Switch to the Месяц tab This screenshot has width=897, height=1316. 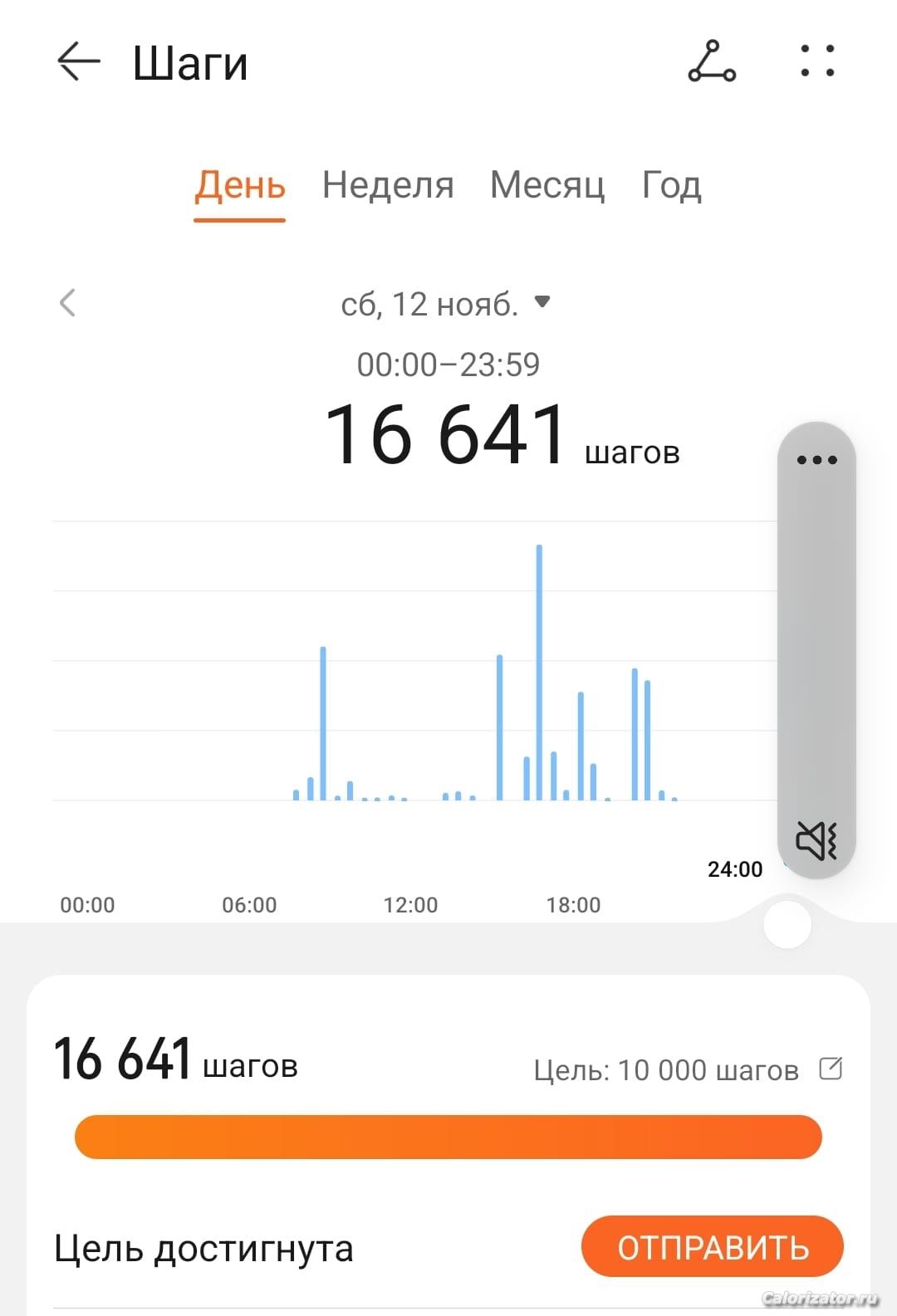(x=547, y=184)
